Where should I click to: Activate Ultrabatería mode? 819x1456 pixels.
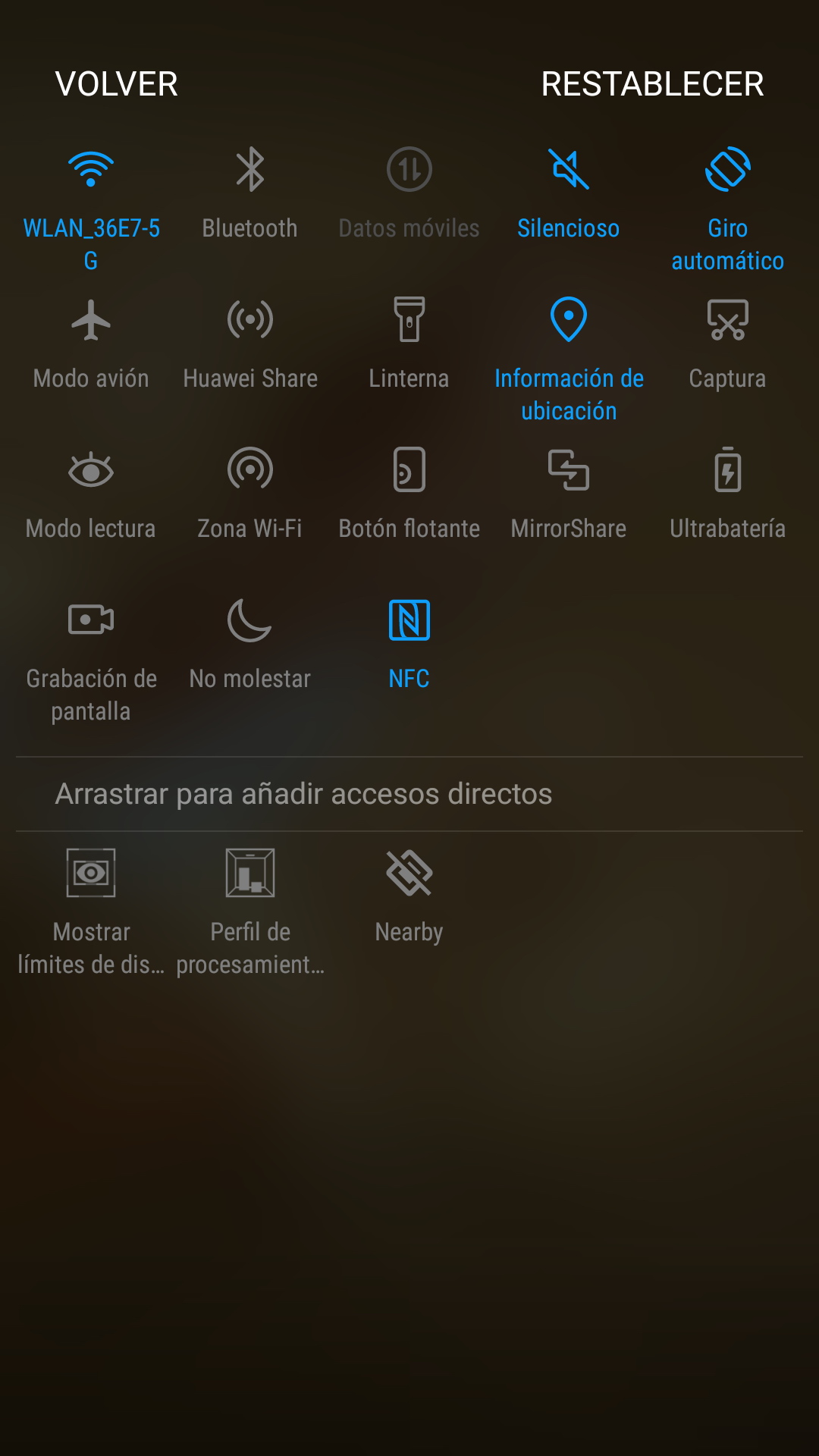click(x=728, y=470)
